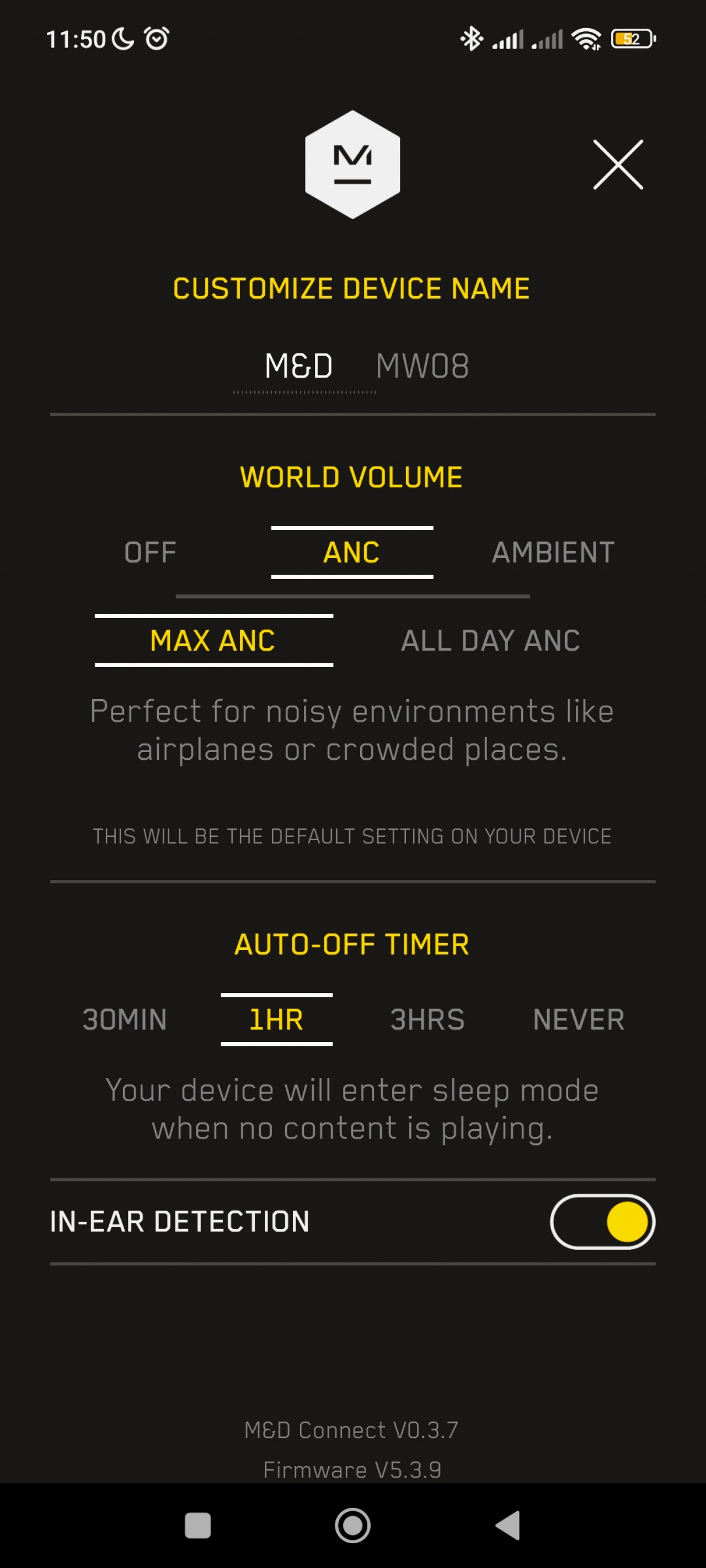
Task: Select the ANC world volume mode
Action: 352,552
